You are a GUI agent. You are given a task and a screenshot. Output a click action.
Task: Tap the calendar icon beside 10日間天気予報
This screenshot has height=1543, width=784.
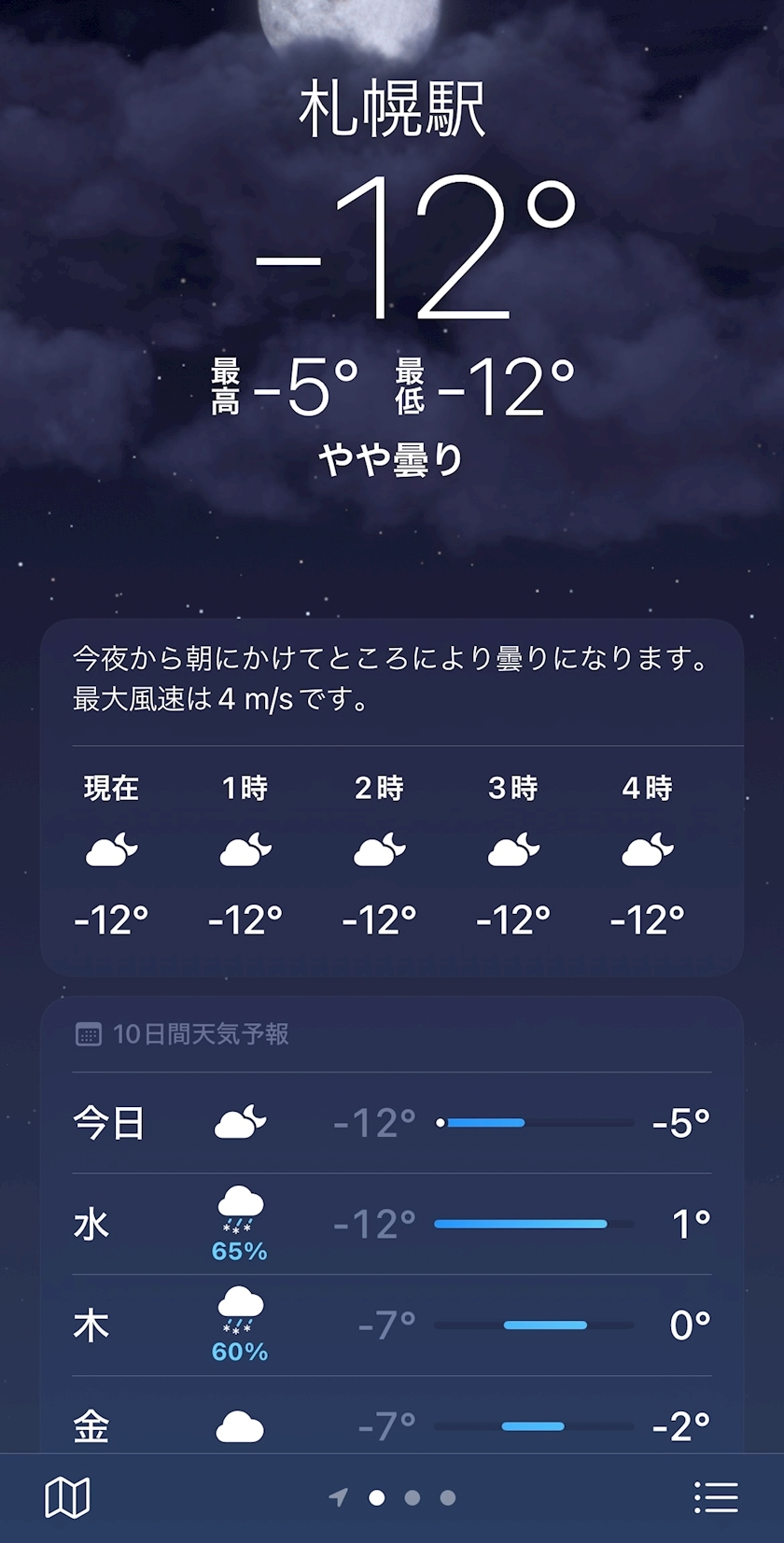click(89, 1033)
